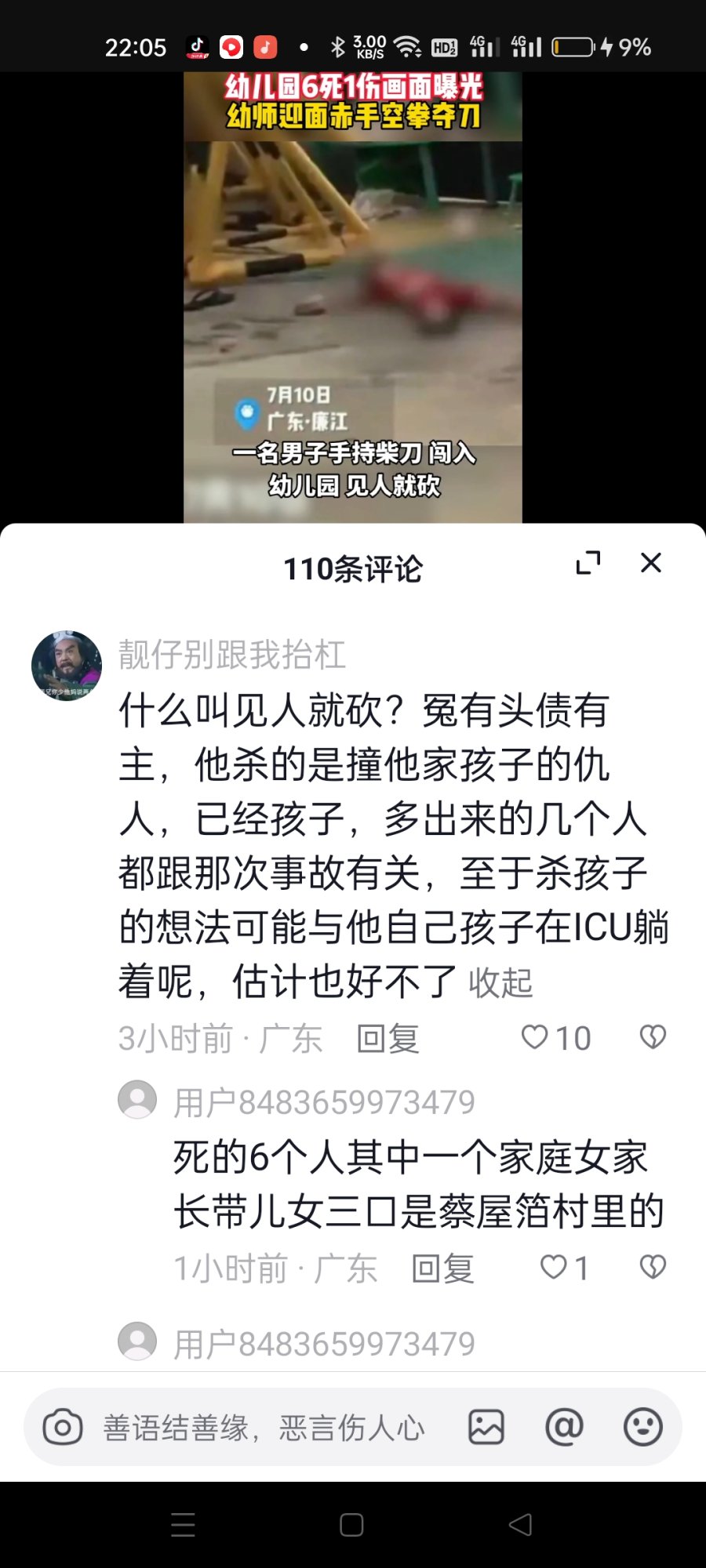706x1568 pixels.
Task: Reply to 靓仔别跟我抬杠's comment
Action: [x=388, y=1039]
